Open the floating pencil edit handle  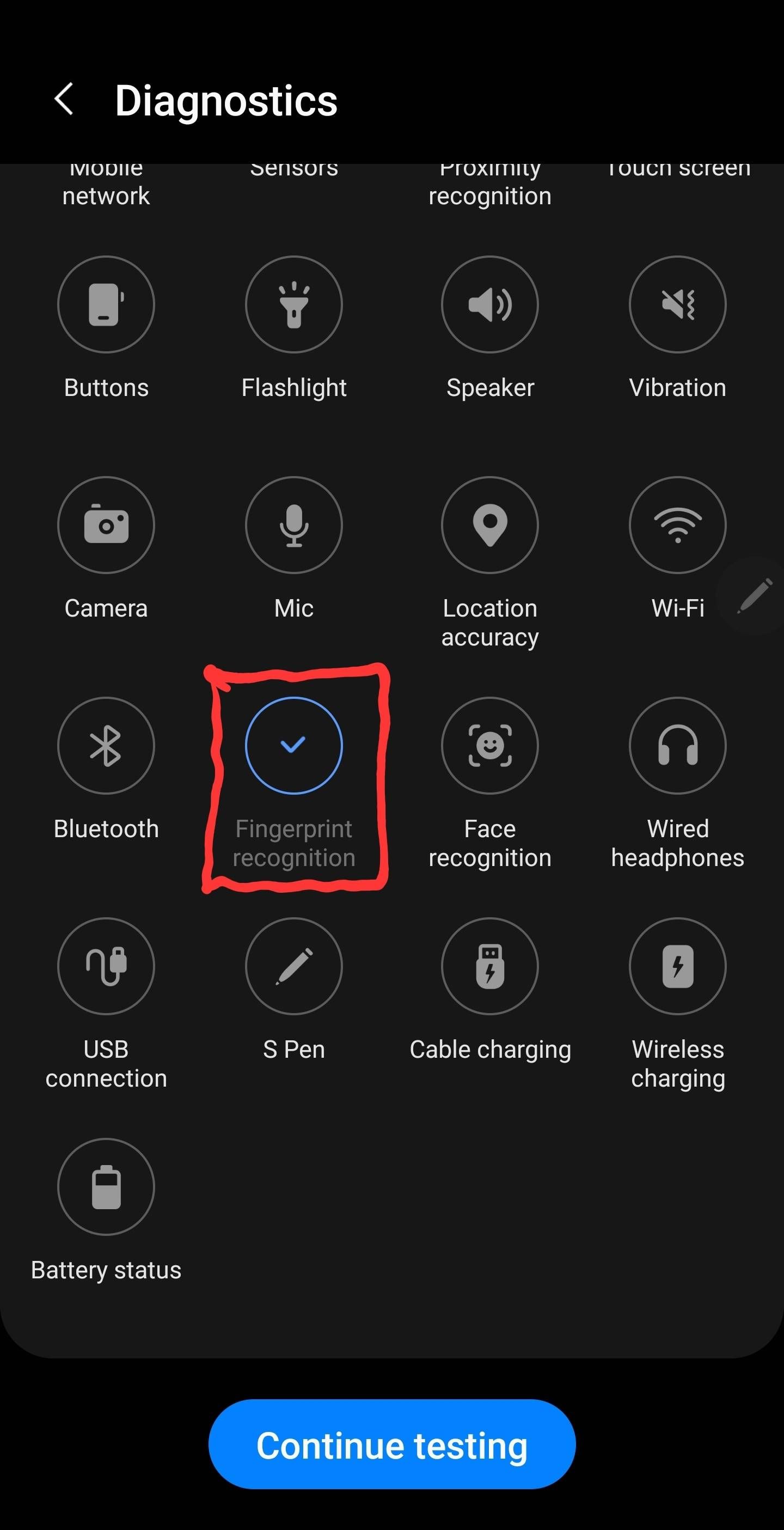754,595
